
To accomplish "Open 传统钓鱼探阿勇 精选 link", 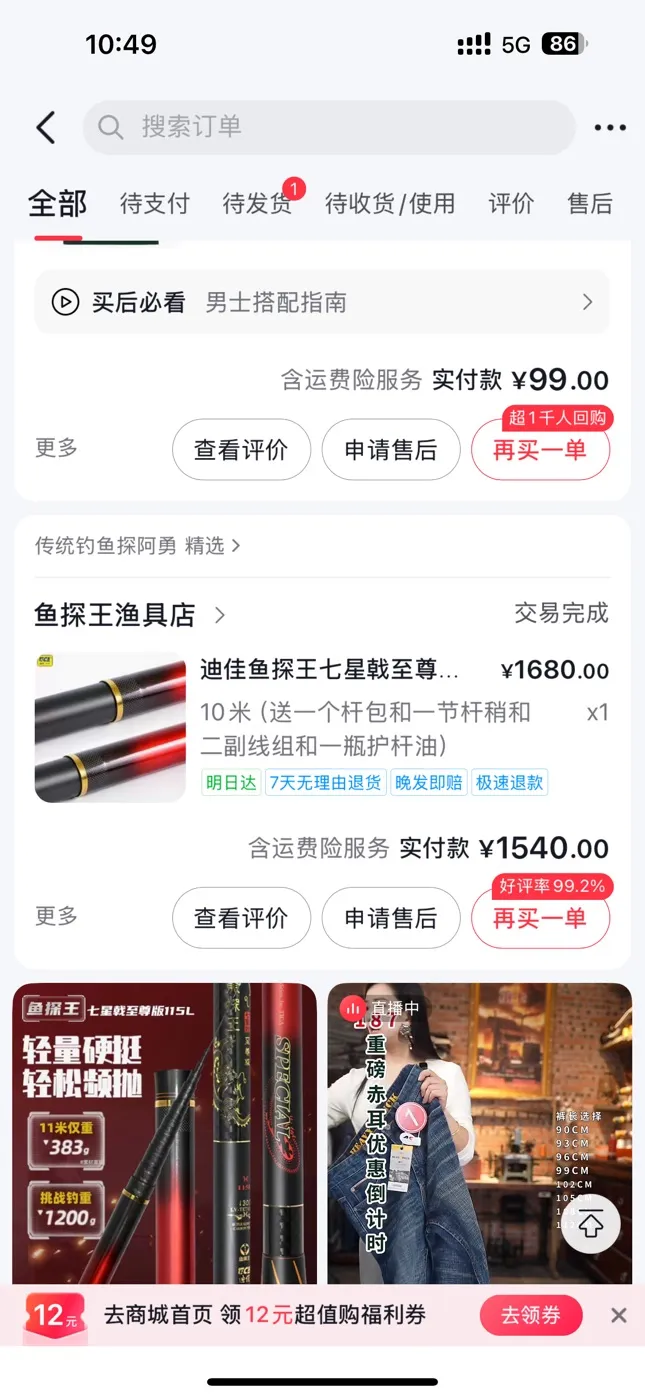I will pyautogui.click(x=138, y=546).
